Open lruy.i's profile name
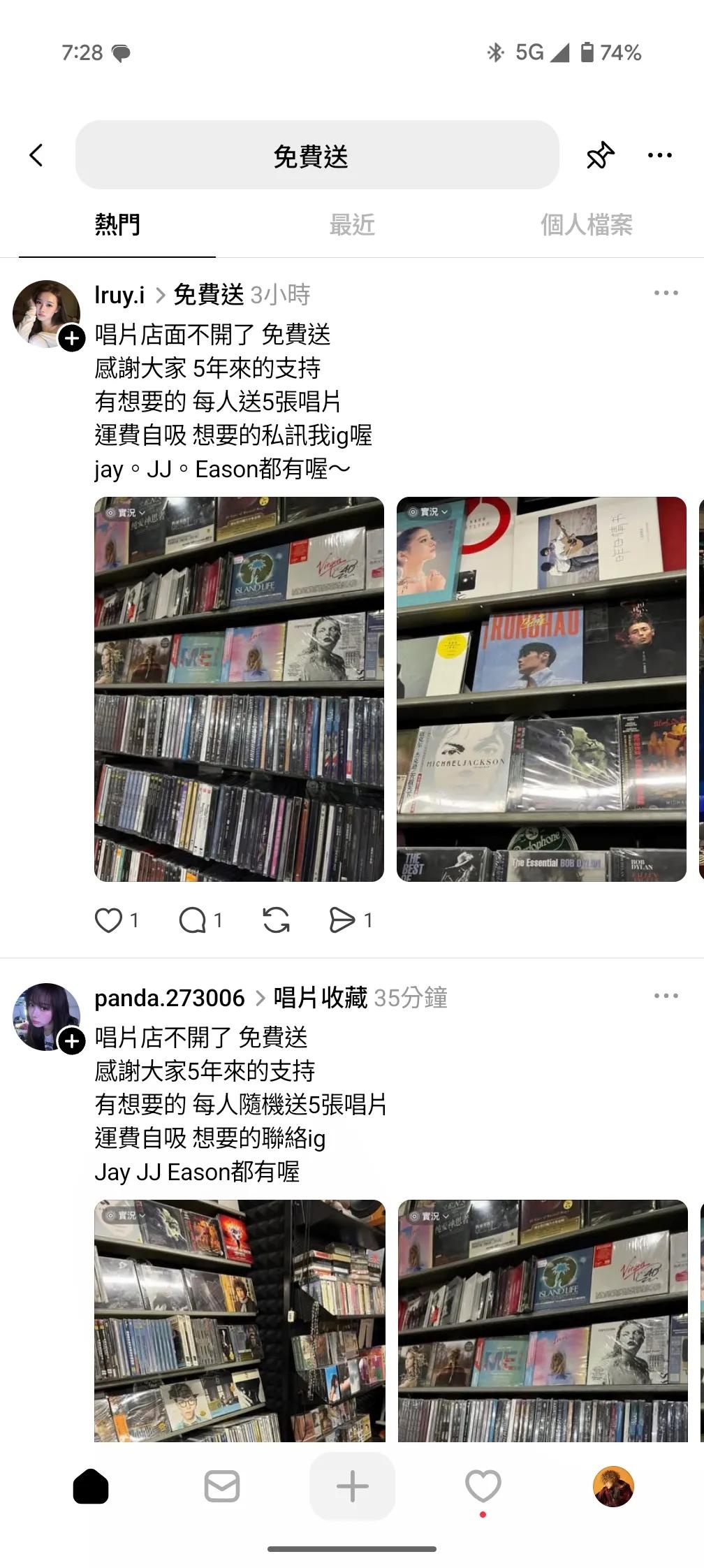The width and height of the screenshot is (704, 1568). tap(119, 295)
